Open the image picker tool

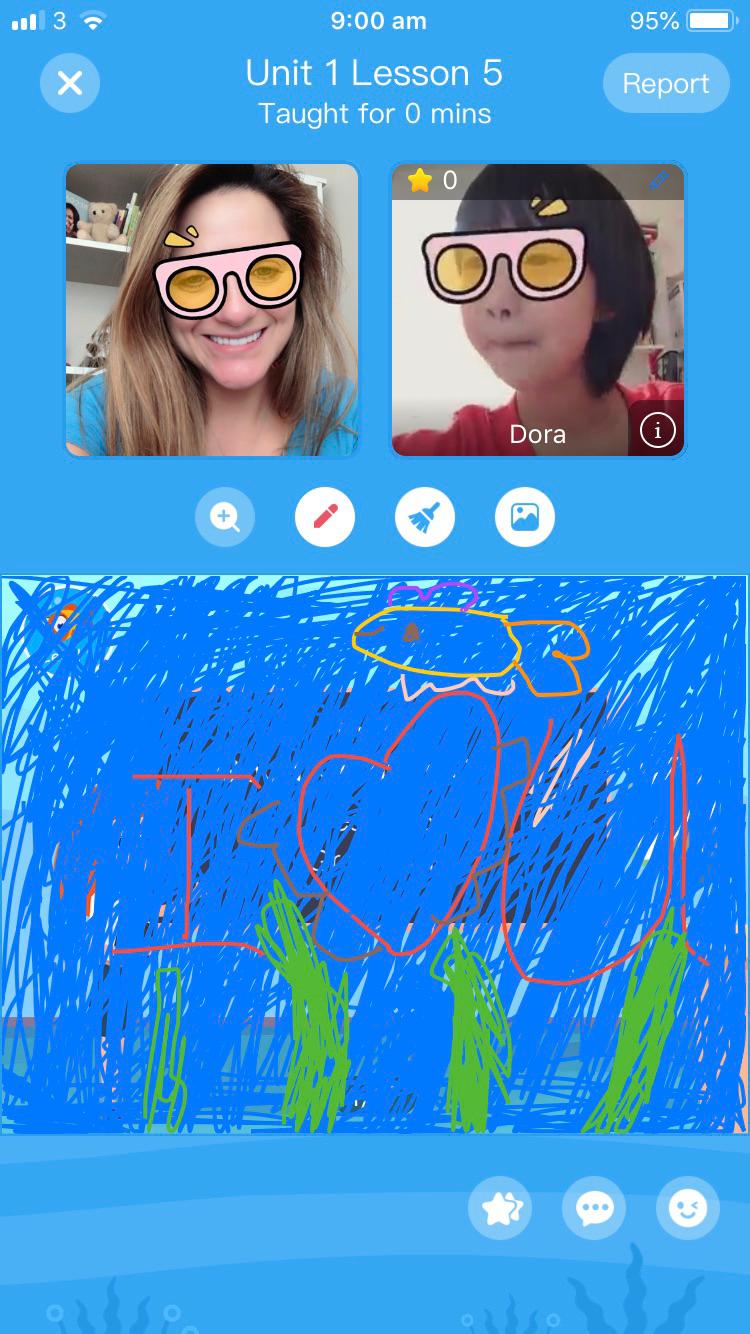[x=525, y=517]
